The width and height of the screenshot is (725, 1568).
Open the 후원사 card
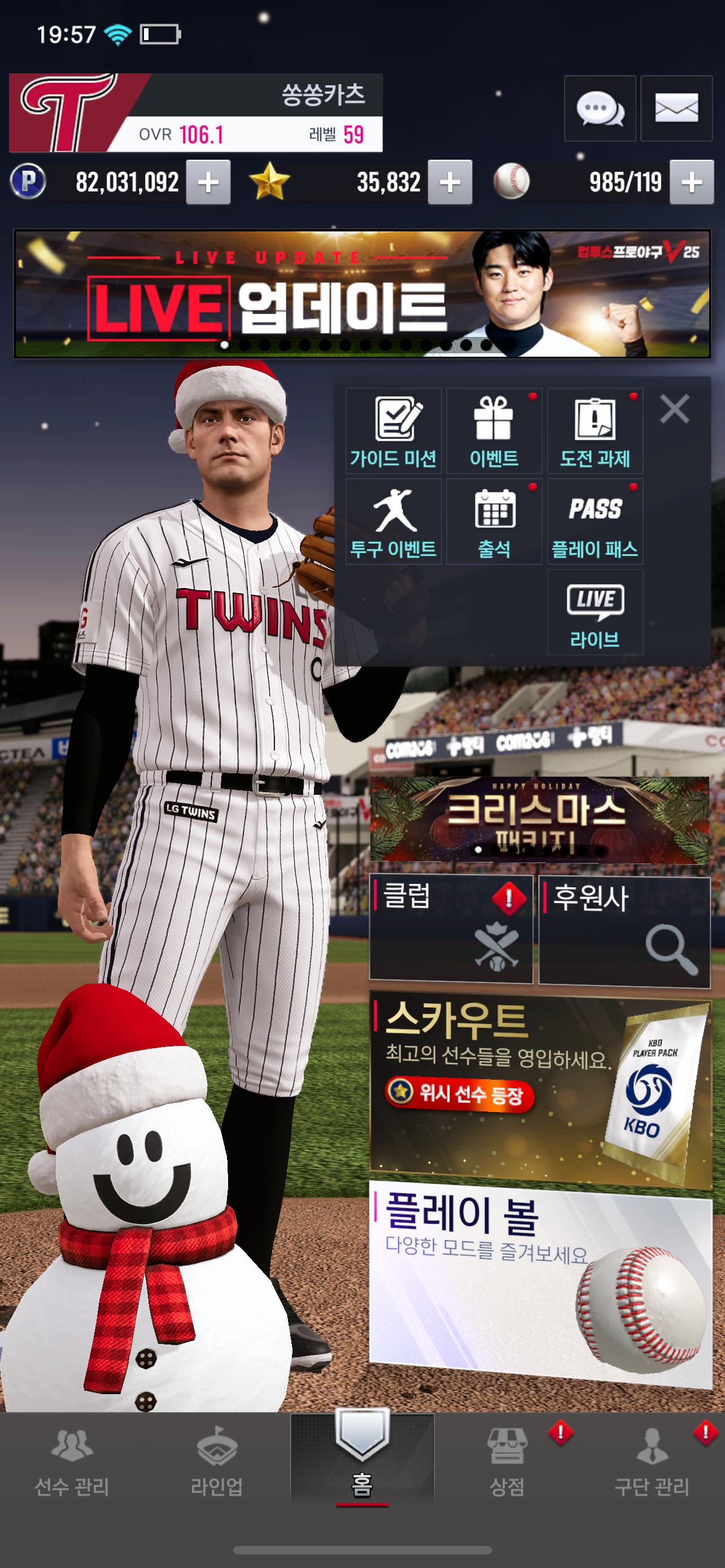point(624,931)
